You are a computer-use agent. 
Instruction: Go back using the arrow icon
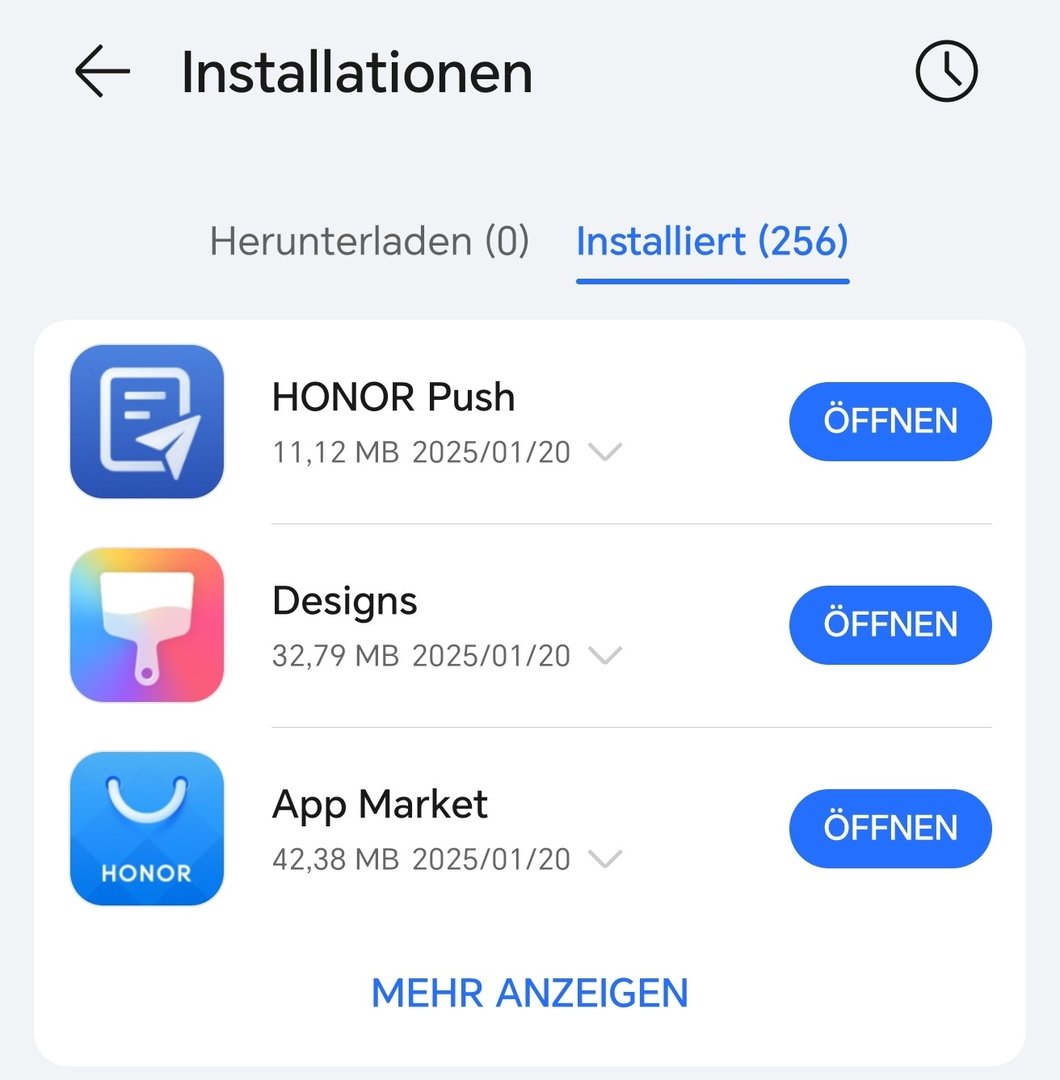102,72
